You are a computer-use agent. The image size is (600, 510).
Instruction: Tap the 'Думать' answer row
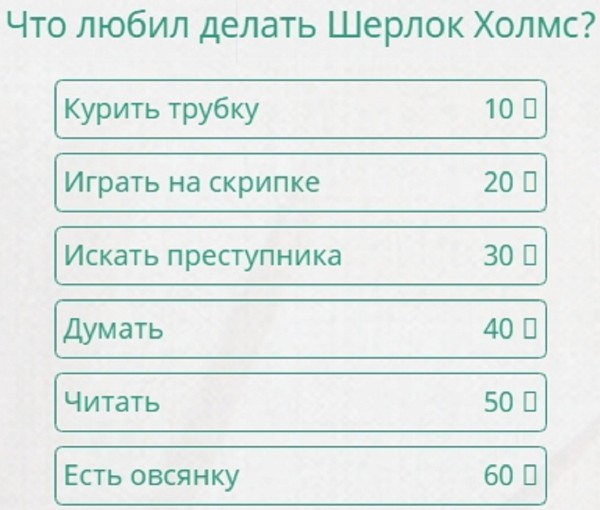(x=300, y=329)
